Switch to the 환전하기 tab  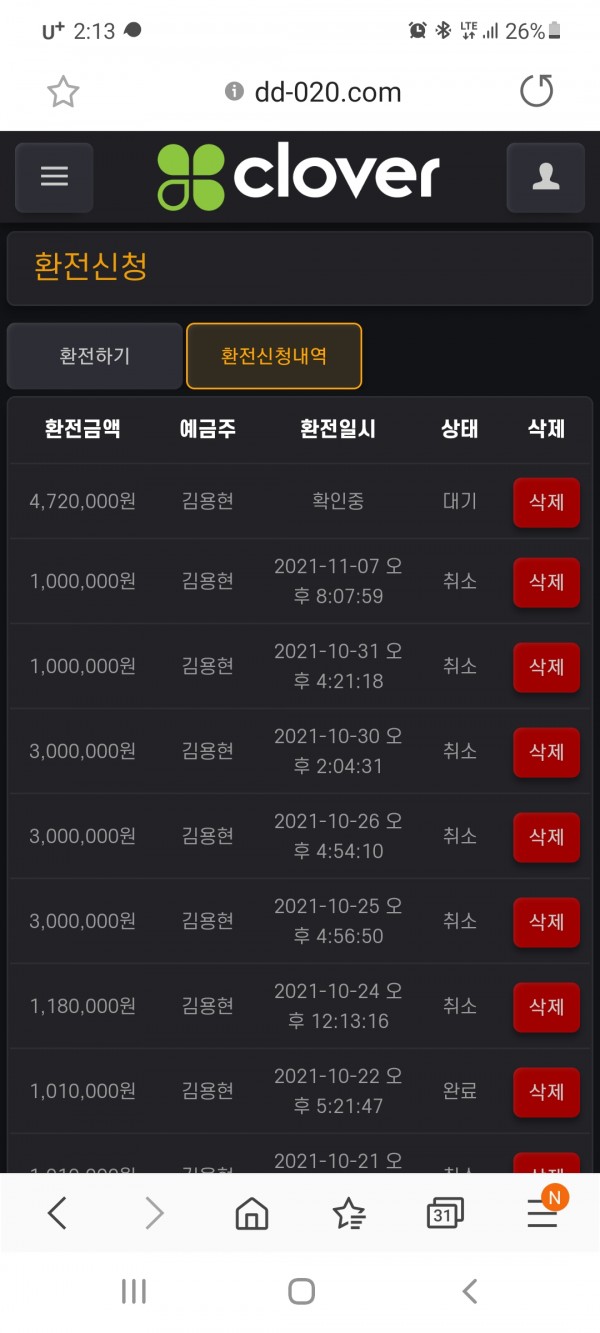click(95, 356)
